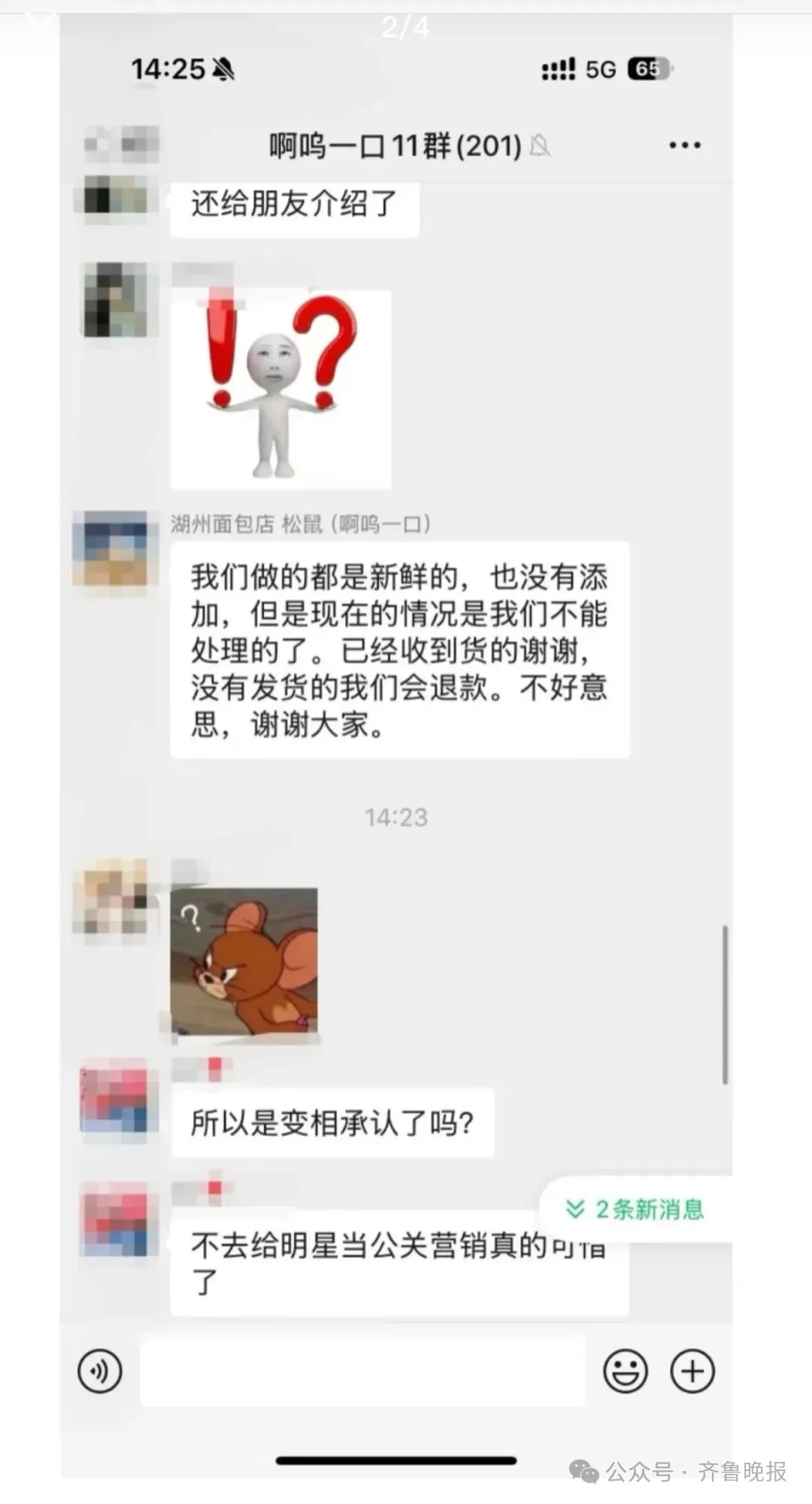Viewport: 812px width, 1504px height.
Task: Switch to voice message input
Action: pos(100,1371)
